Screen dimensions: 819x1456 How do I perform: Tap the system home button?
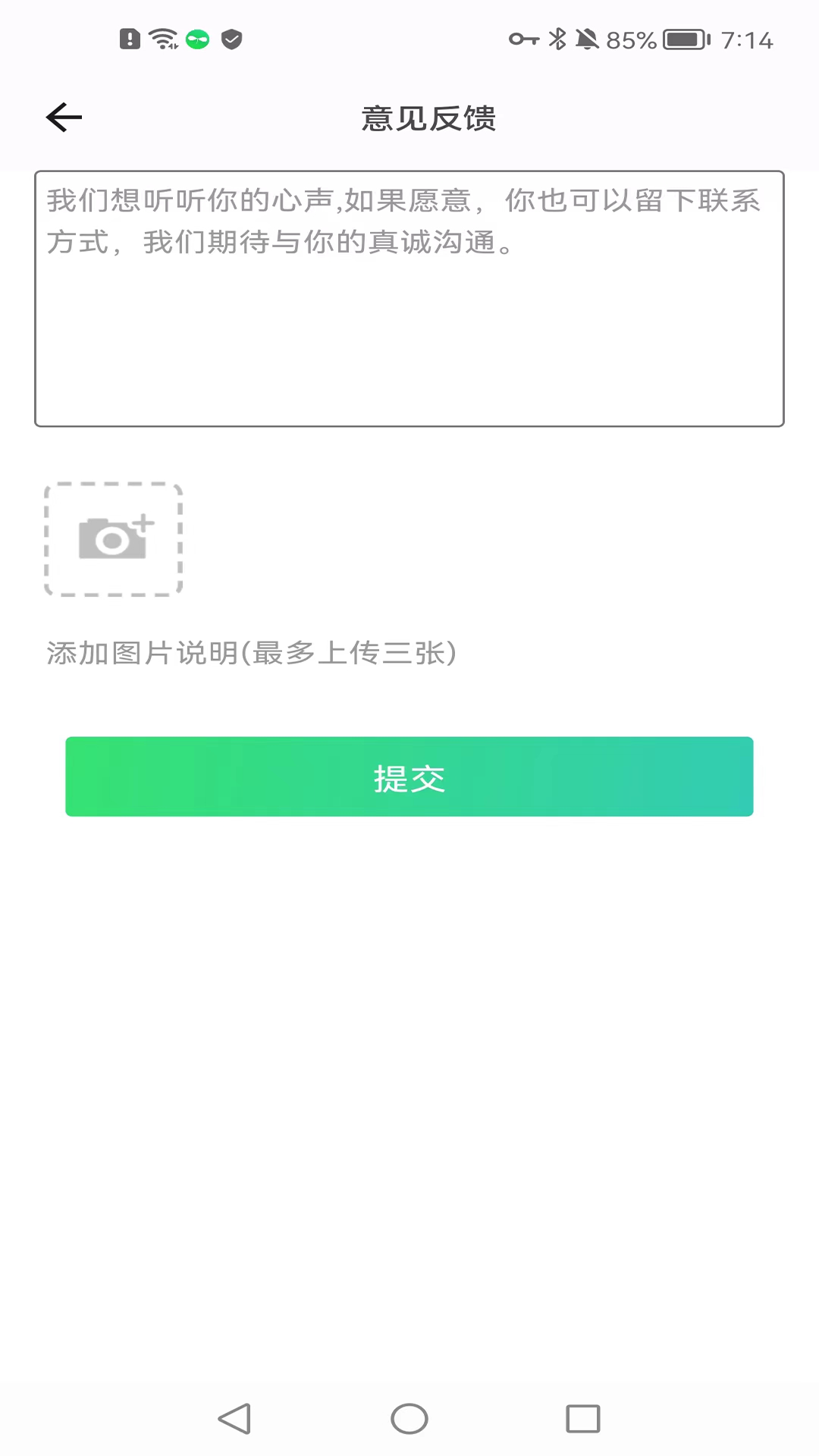coord(409,1419)
